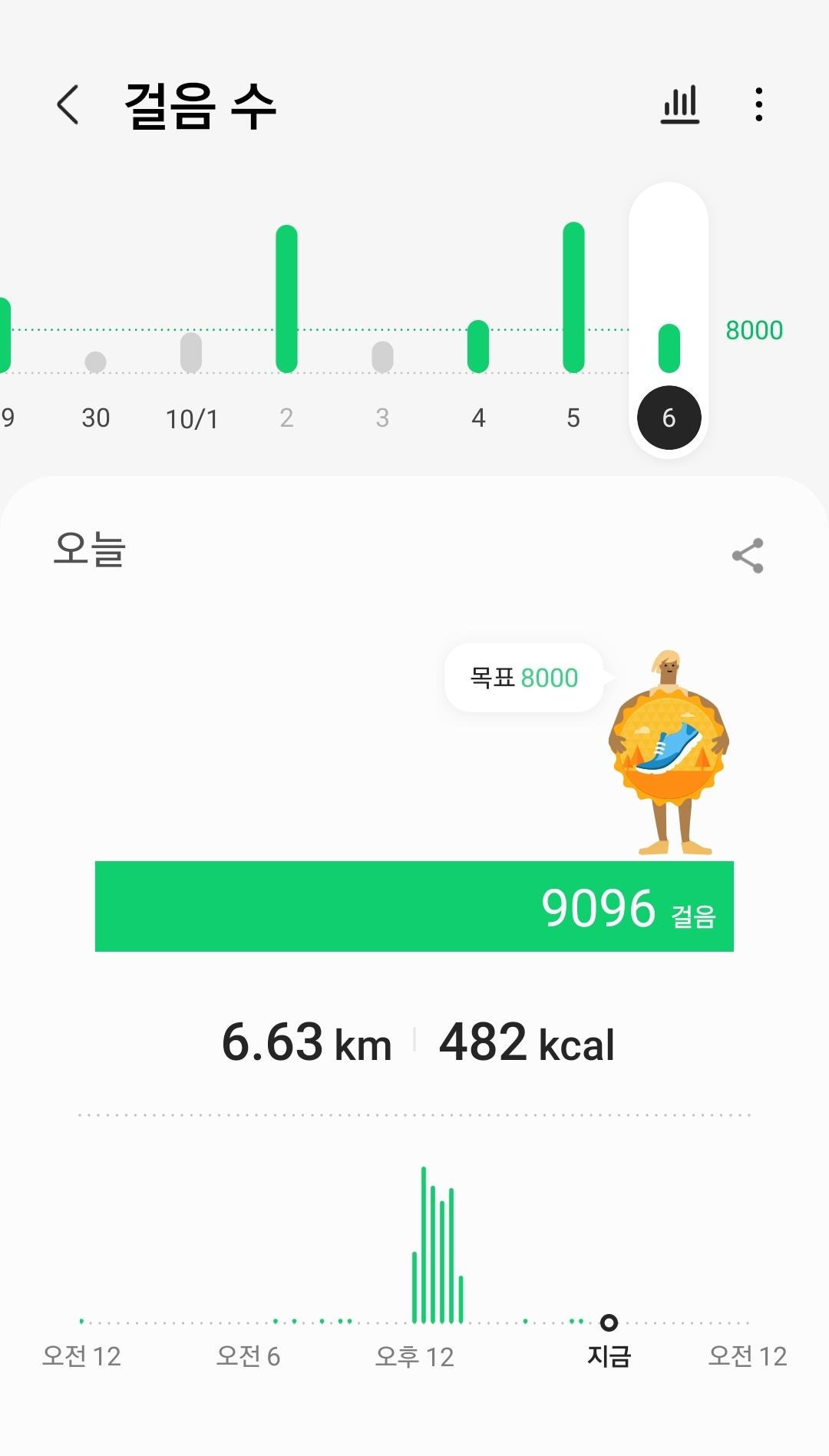829x1456 pixels.
Task: Open the three-dot overflow menu
Action: [x=758, y=104]
